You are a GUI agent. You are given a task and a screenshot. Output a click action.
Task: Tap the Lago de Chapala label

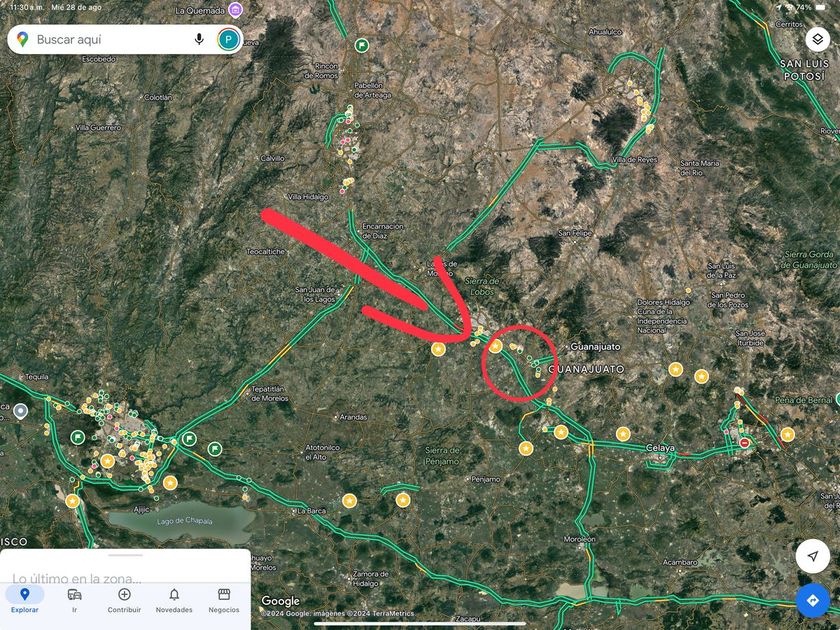185,521
